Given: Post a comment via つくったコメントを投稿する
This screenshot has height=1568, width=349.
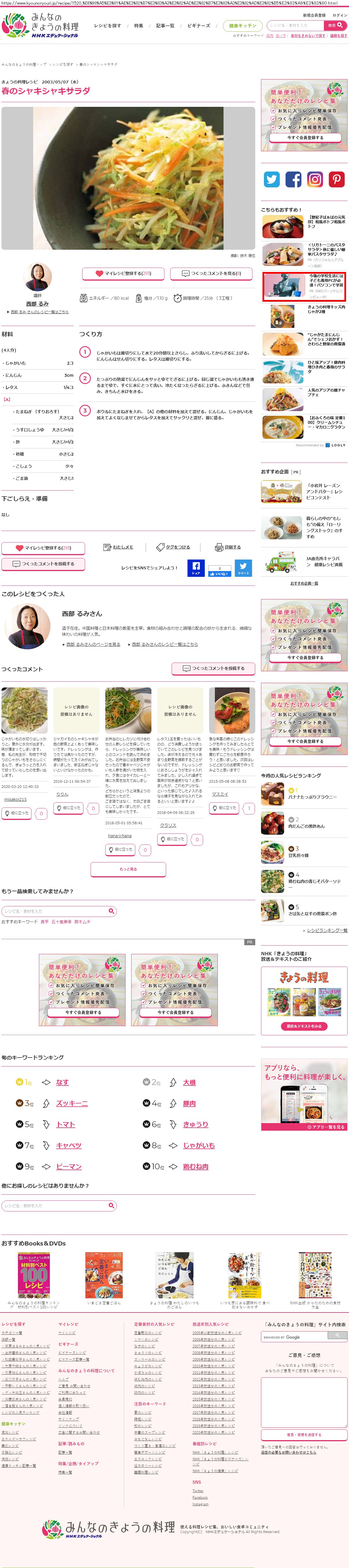Looking at the screenshot, I should pyautogui.click(x=43, y=564).
